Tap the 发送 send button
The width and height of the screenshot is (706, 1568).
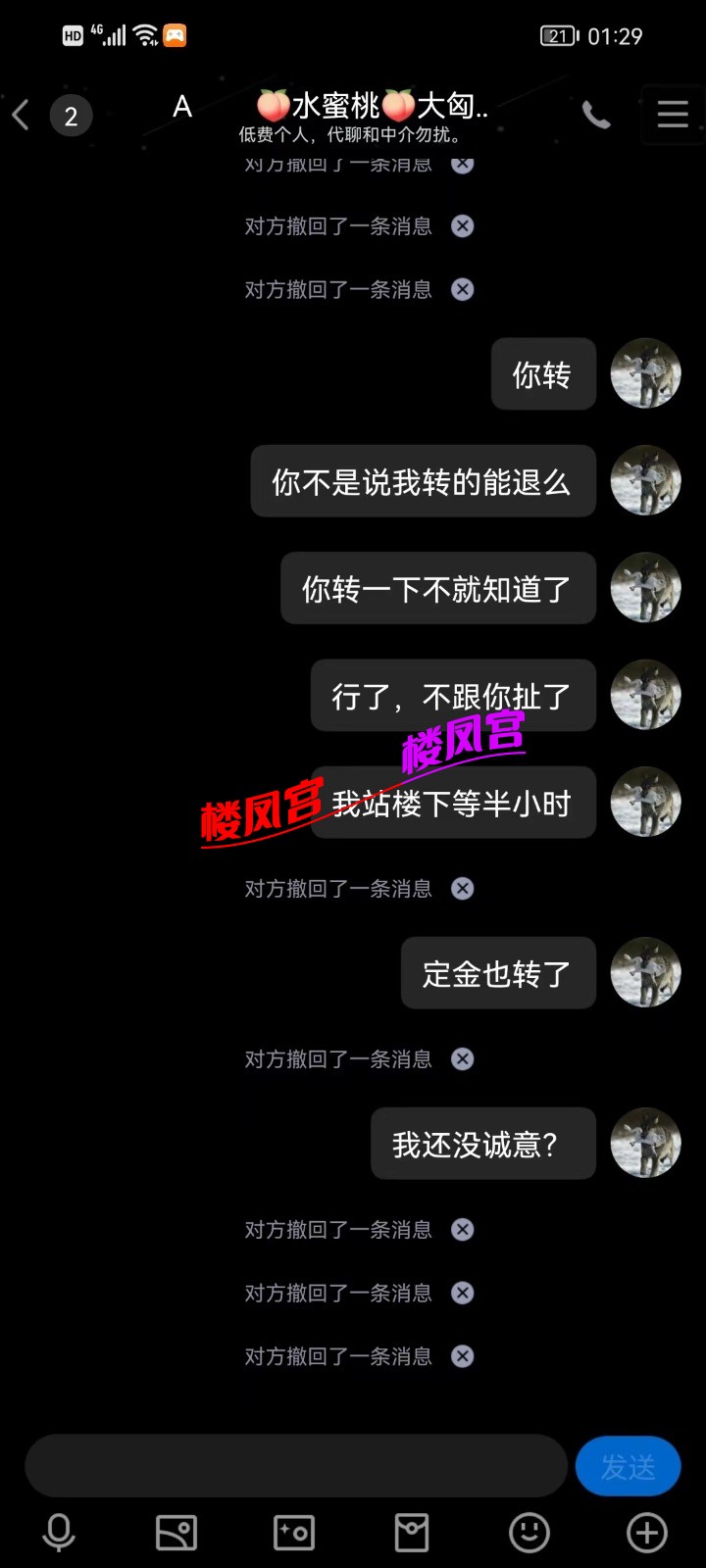point(628,1466)
